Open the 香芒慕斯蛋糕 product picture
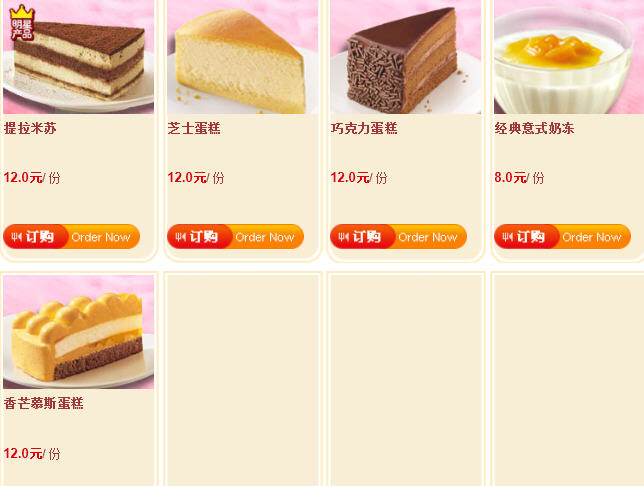Screen dimensions: 644x486 click(79, 332)
